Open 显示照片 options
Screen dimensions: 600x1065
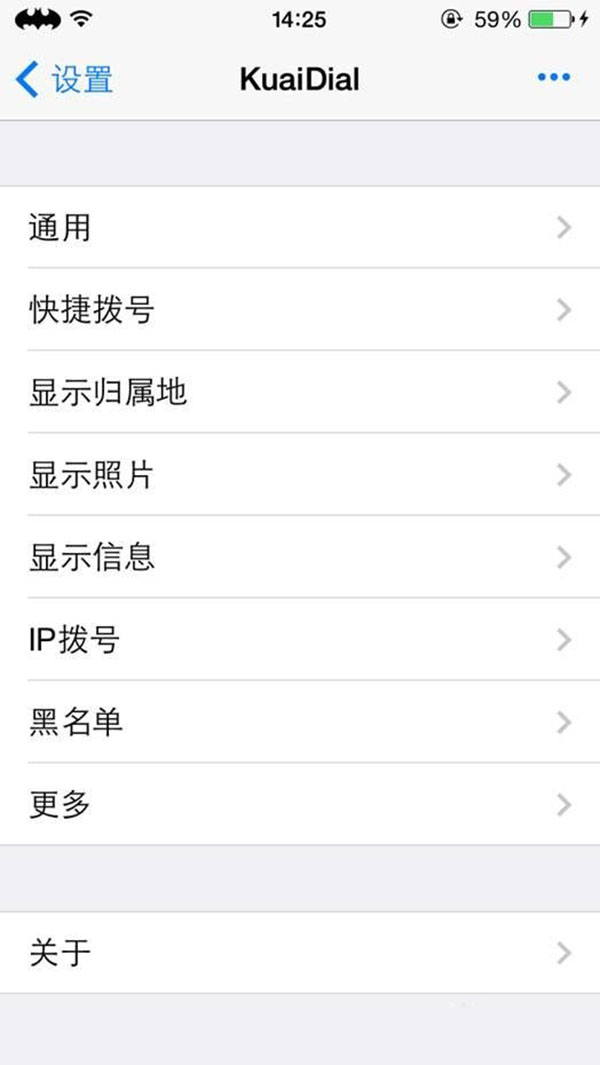coord(300,475)
